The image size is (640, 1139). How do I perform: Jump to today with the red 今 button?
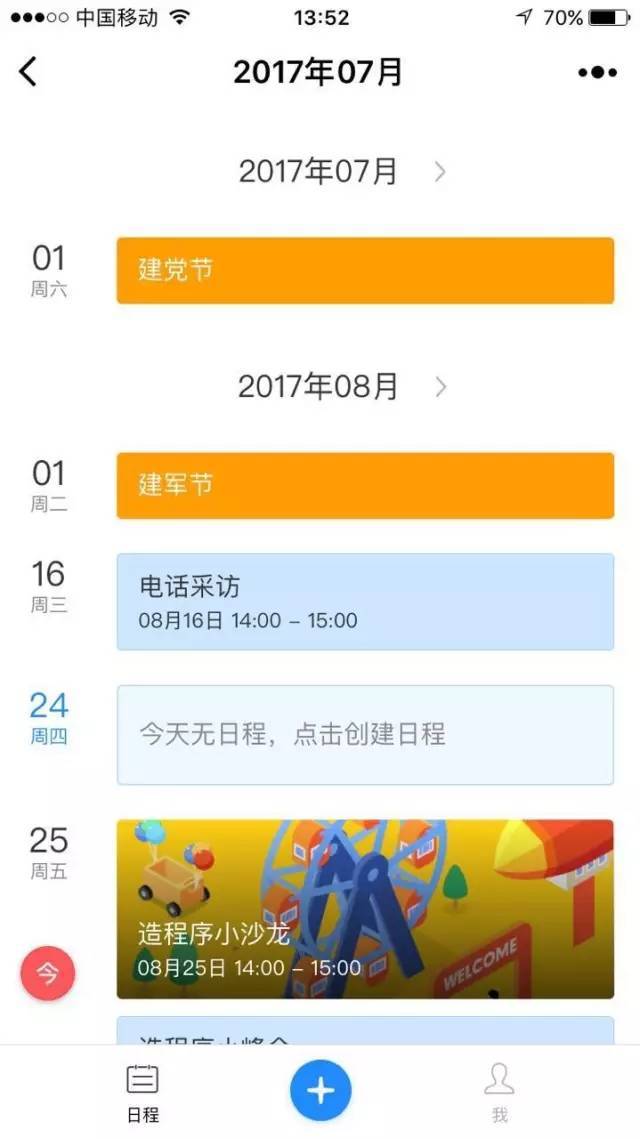[48, 972]
